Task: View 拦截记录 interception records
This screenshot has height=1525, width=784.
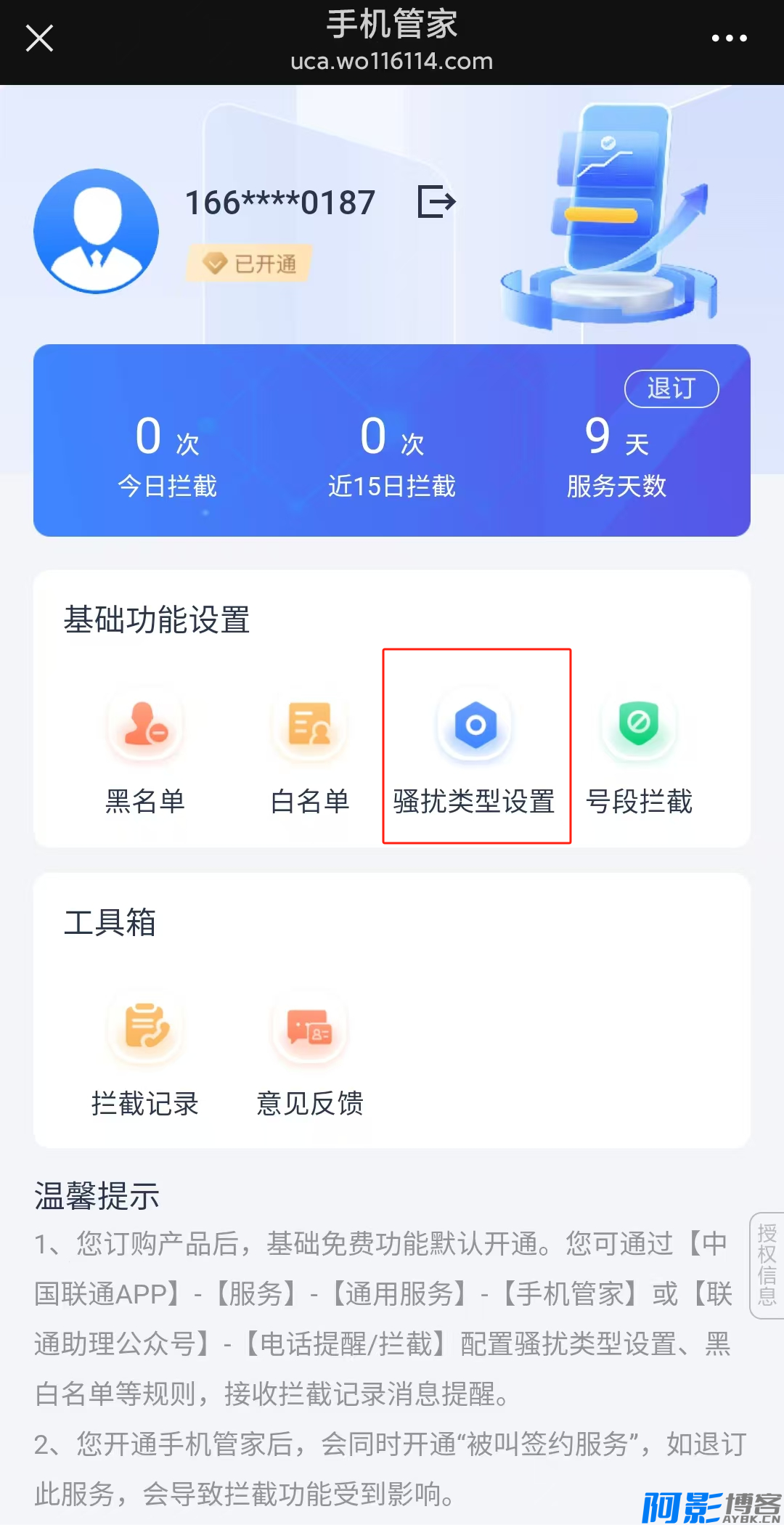Action: pyautogui.click(x=145, y=1054)
